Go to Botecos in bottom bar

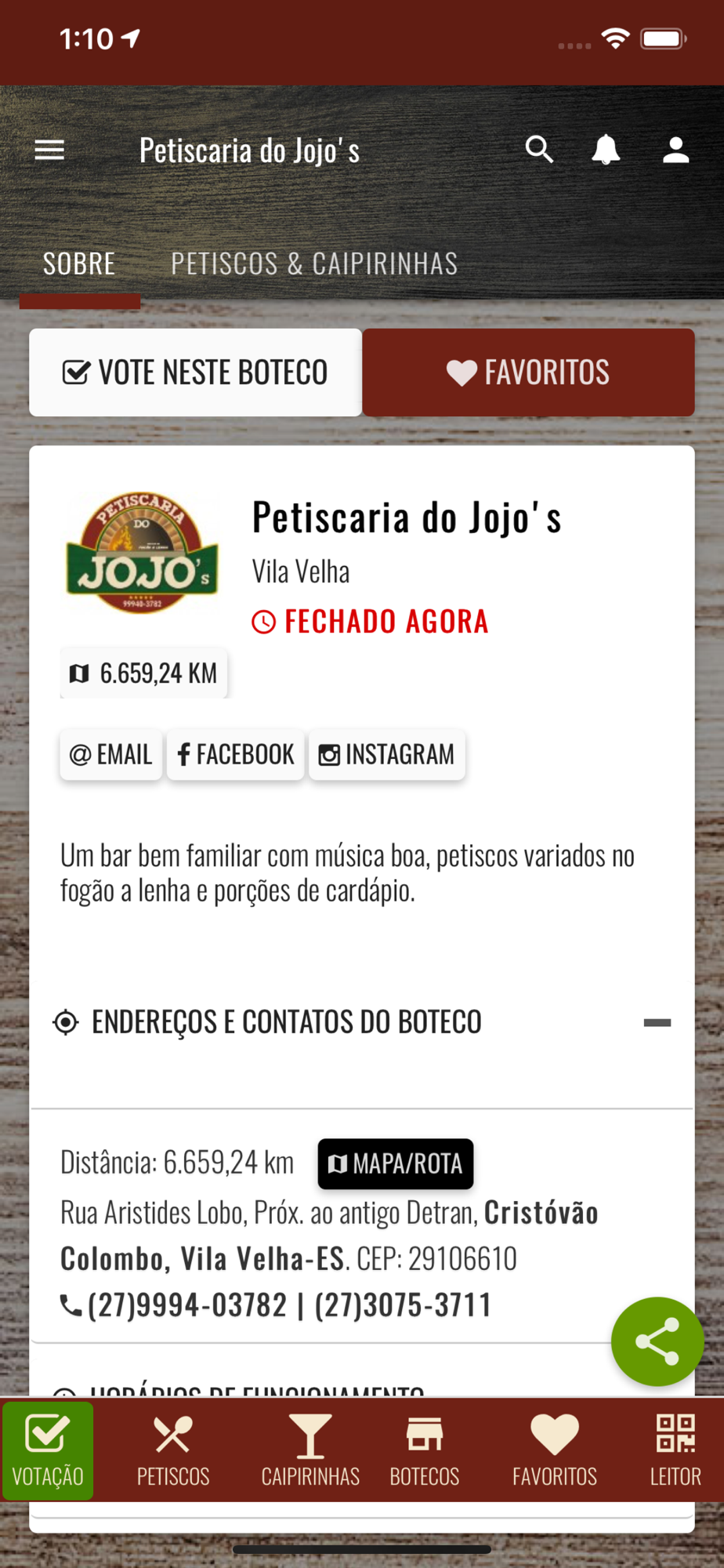click(x=425, y=1450)
